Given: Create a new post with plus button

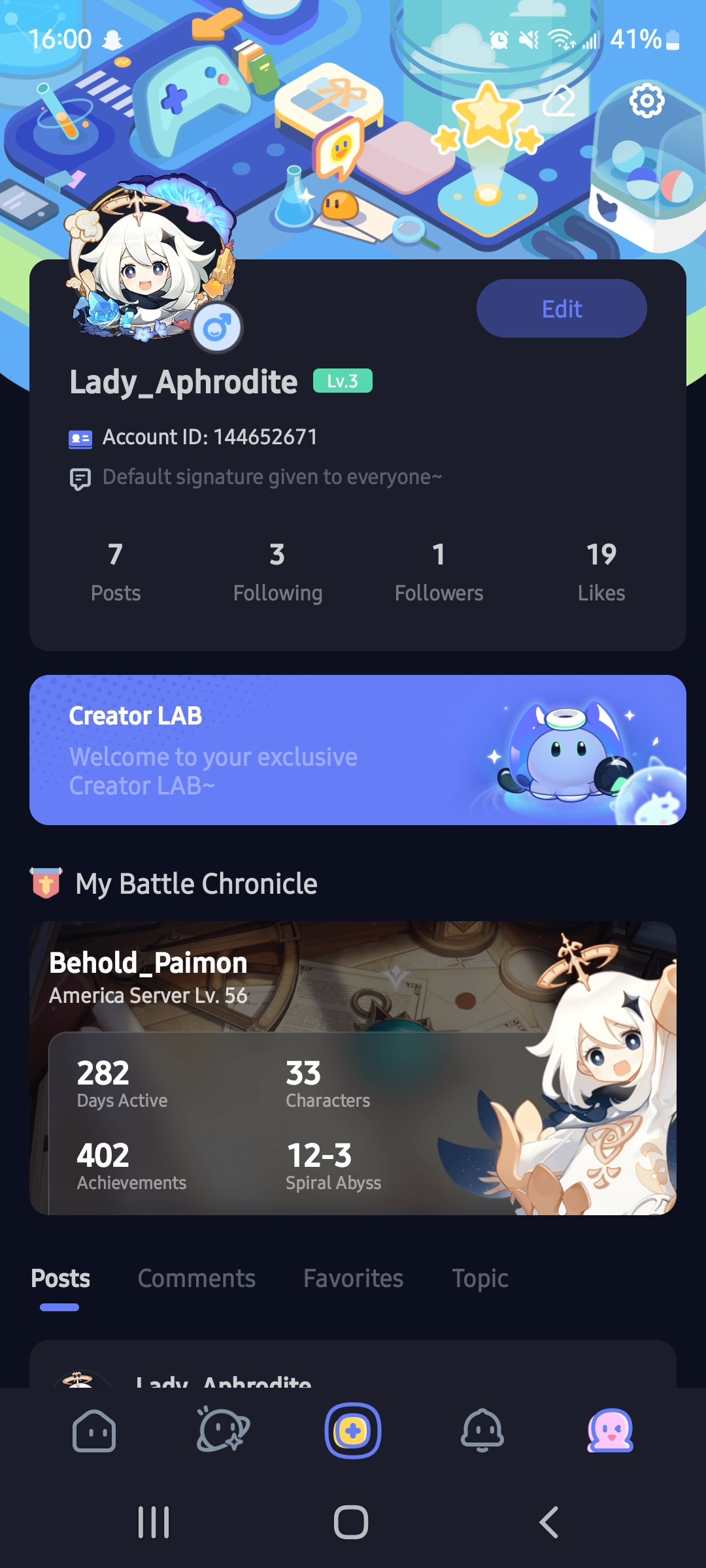Looking at the screenshot, I should click(x=353, y=1431).
